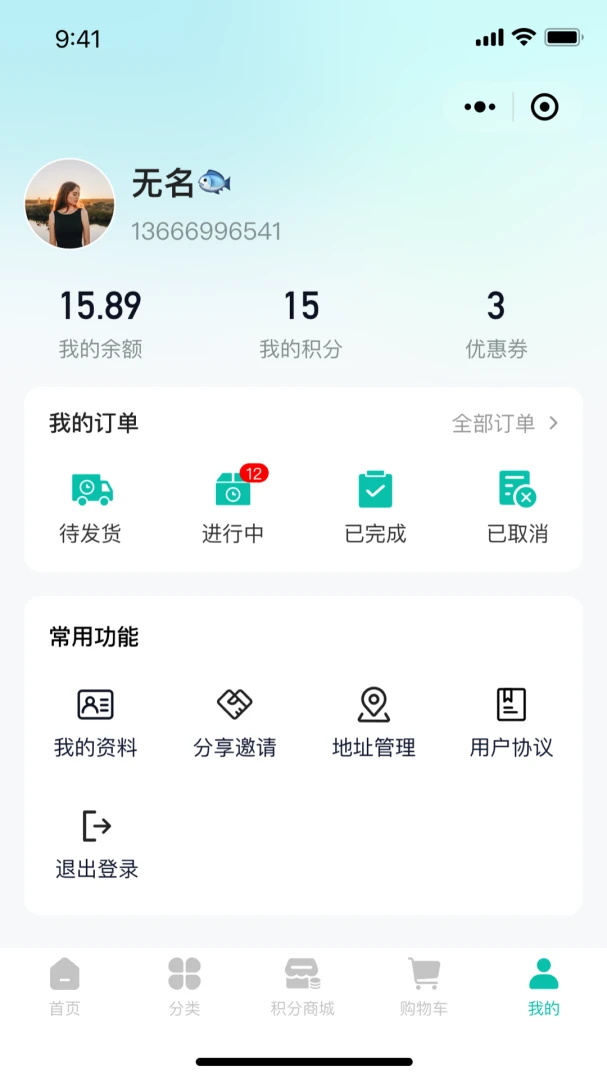The height and width of the screenshot is (1080, 607).
Task: Switch to the 分类 categories tab
Action: [x=185, y=987]
